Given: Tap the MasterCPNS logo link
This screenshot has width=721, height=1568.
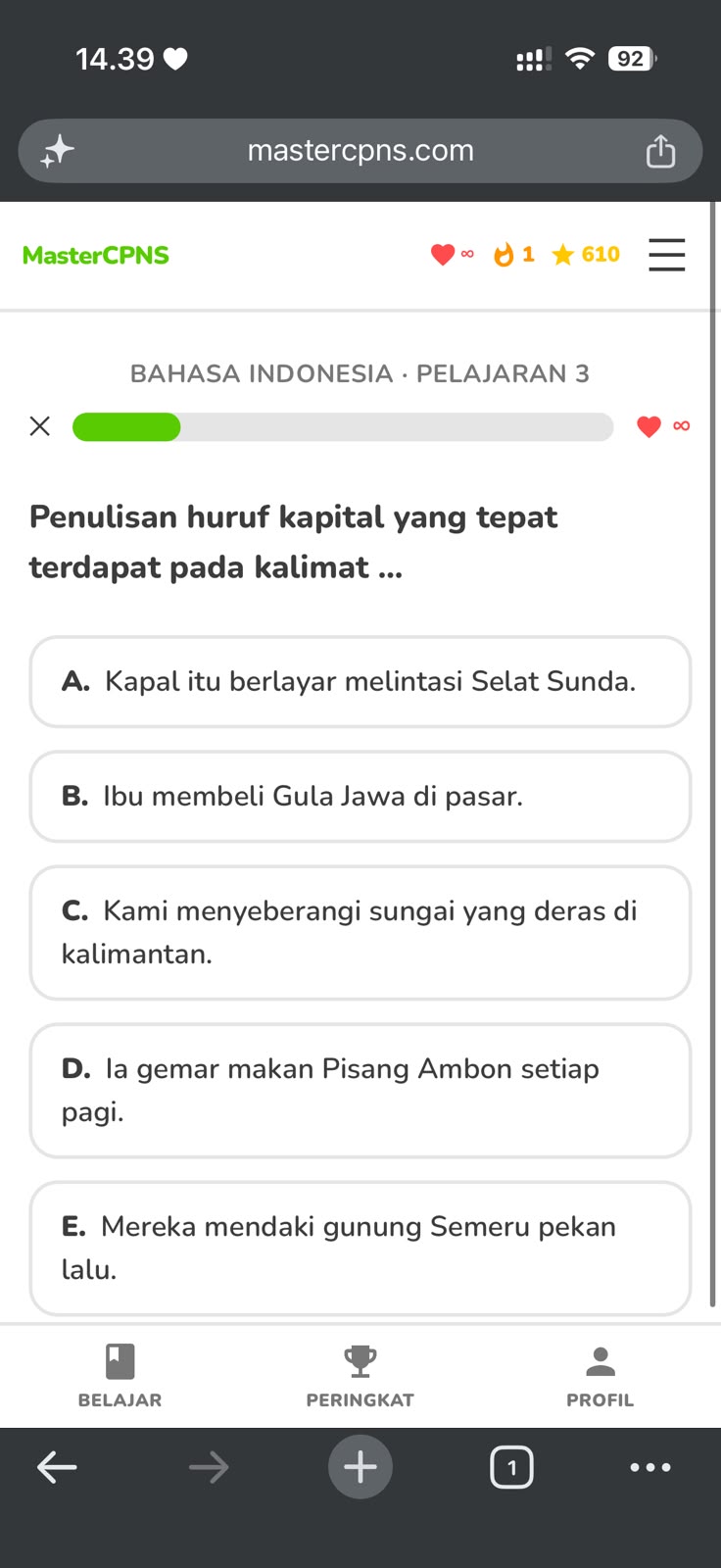Looking at the screenshot, I should (96, 255).
